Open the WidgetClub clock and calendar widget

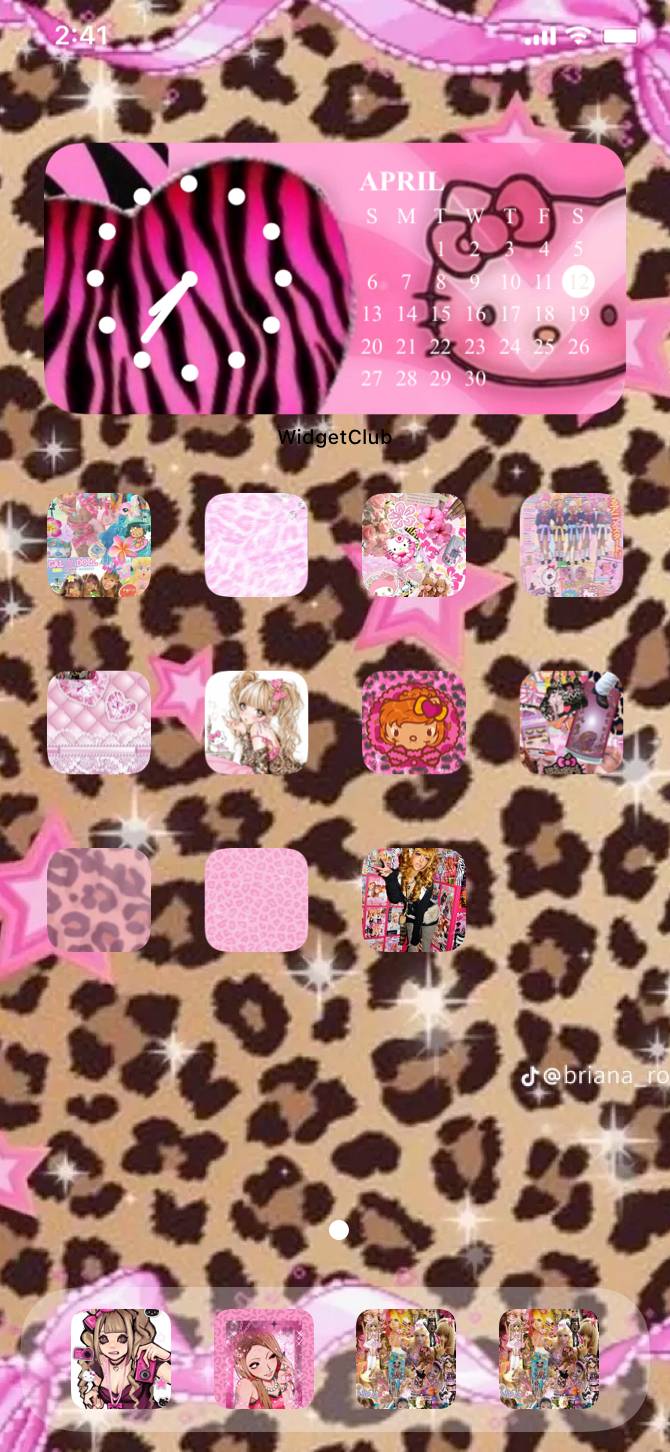pyautogui.click(x=335, y=278)
